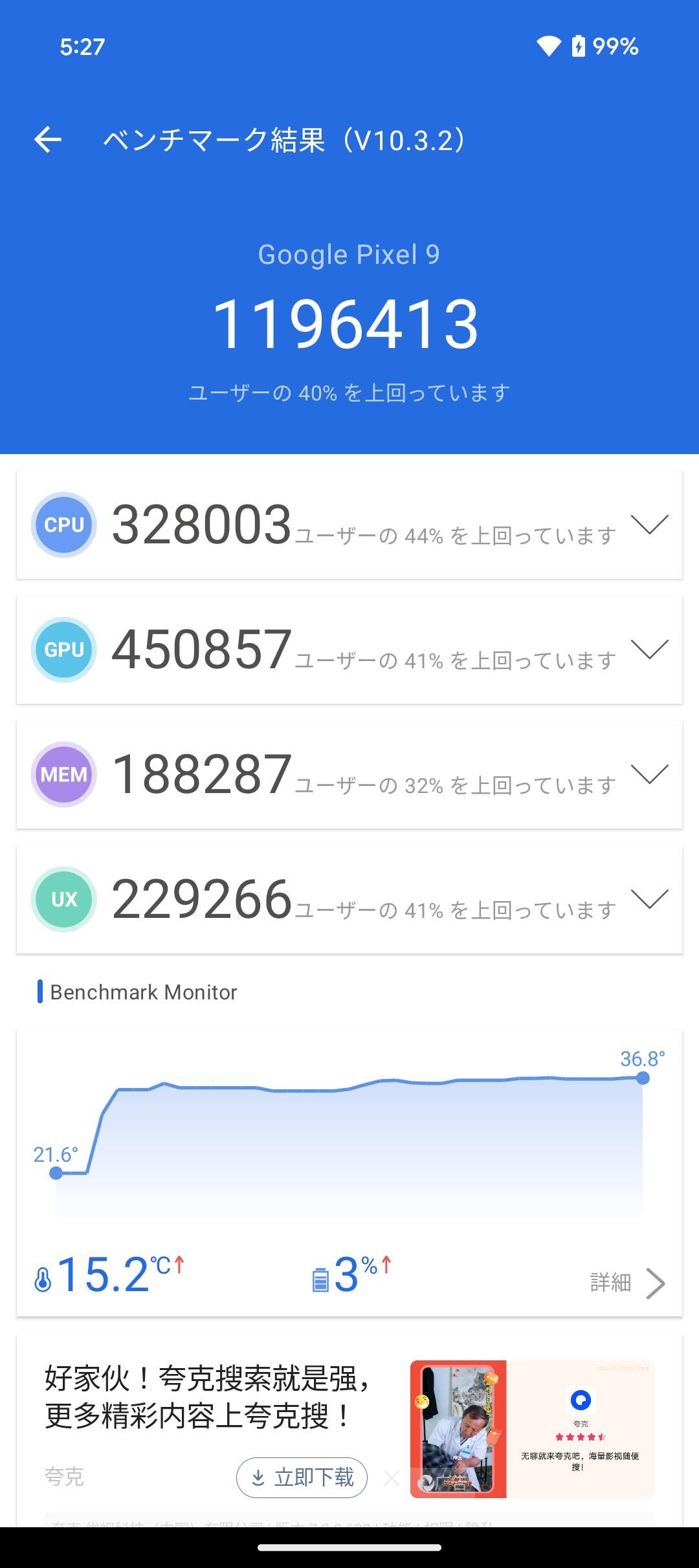Expand the MEM score details

(650, 774)
